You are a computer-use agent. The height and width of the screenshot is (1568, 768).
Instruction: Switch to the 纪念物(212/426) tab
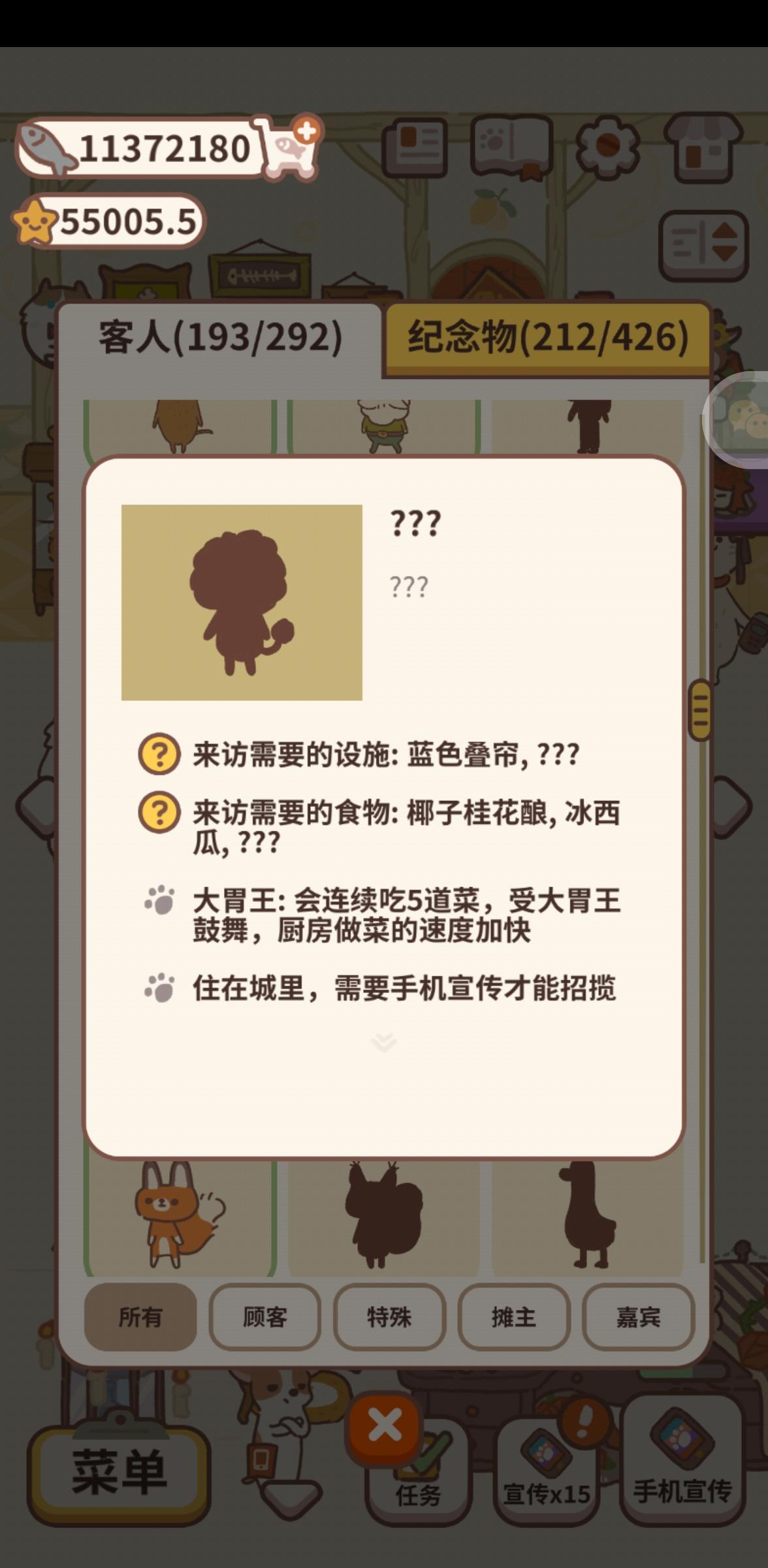(545, 338)
